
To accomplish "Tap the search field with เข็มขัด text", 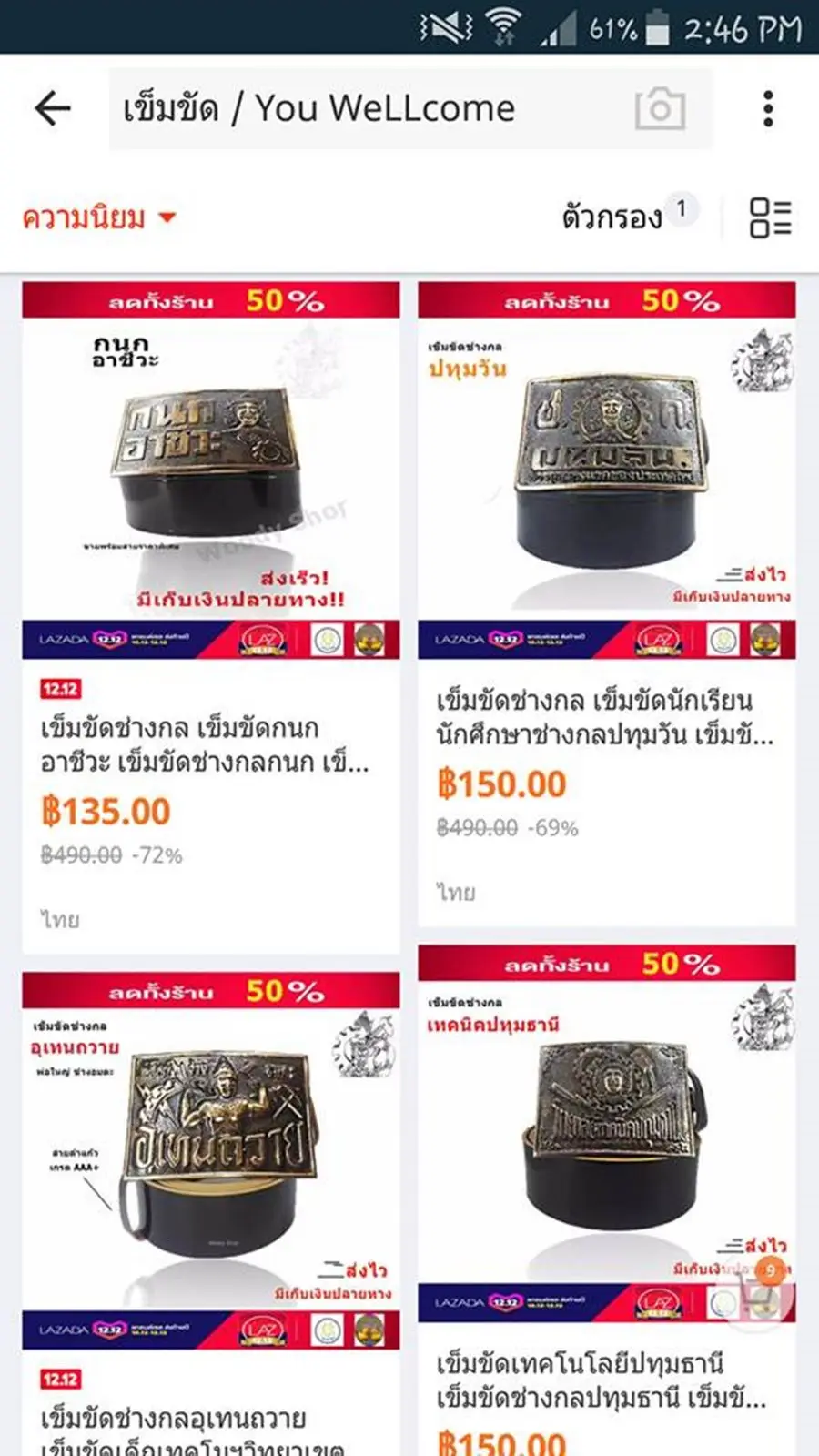I will [x=364, y=109].
